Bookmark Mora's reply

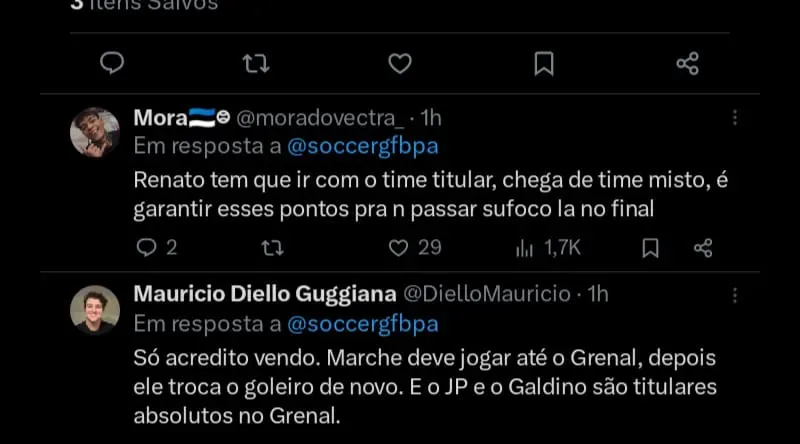click(650, 248)
